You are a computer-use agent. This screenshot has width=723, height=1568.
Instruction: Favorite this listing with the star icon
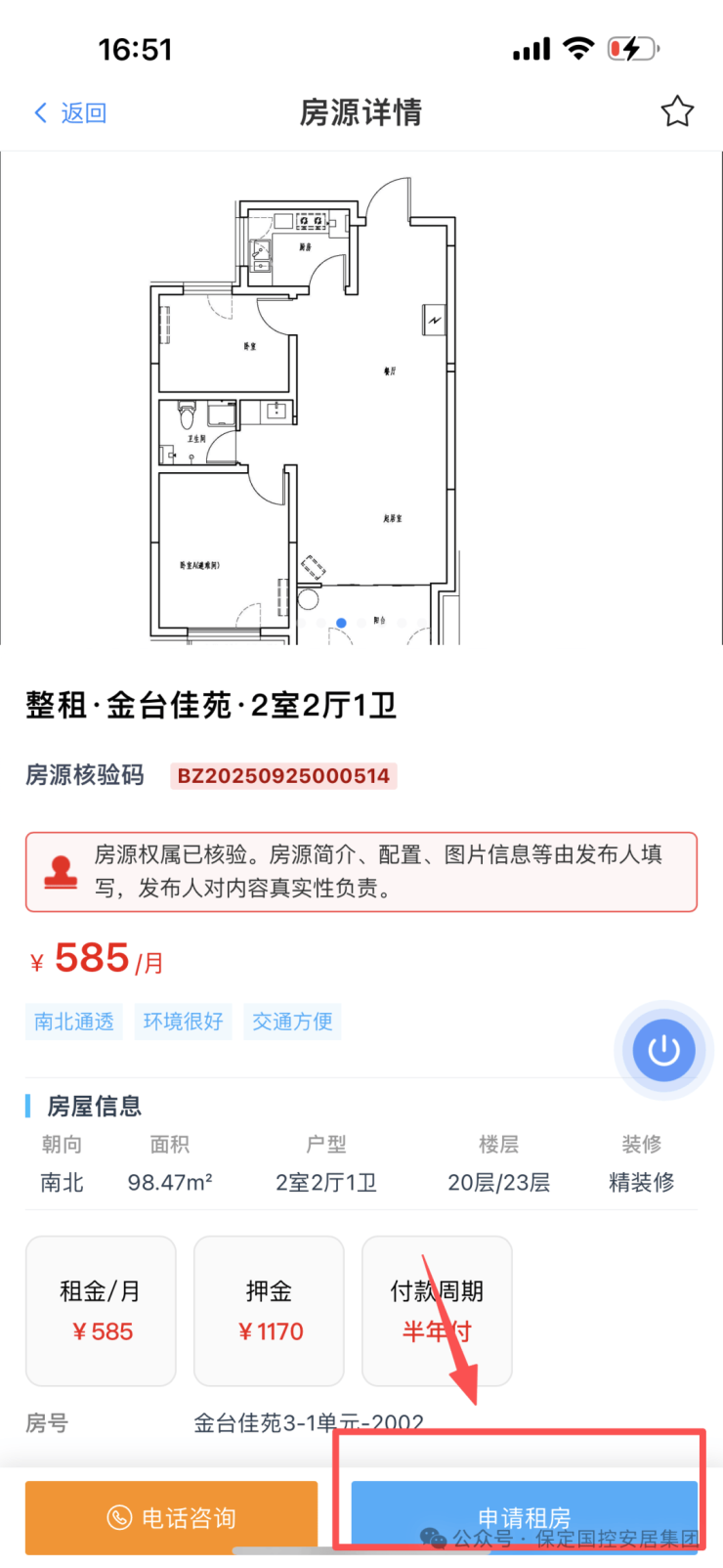pyautogui.click(x=676, y=112)
